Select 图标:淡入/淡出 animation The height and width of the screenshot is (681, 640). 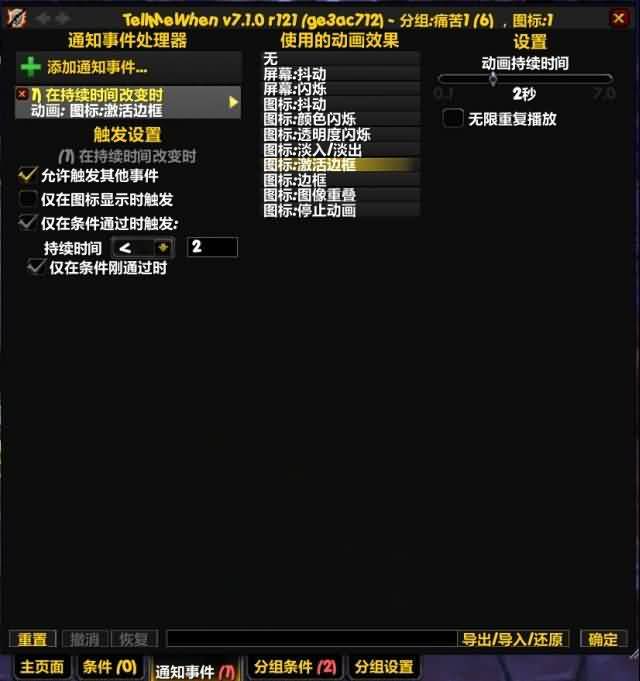click(x=338, y=149)
